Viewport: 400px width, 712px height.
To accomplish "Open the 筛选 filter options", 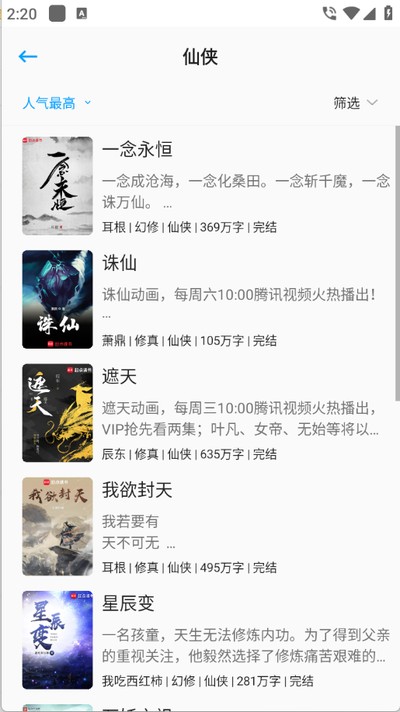I will [355, 103].
